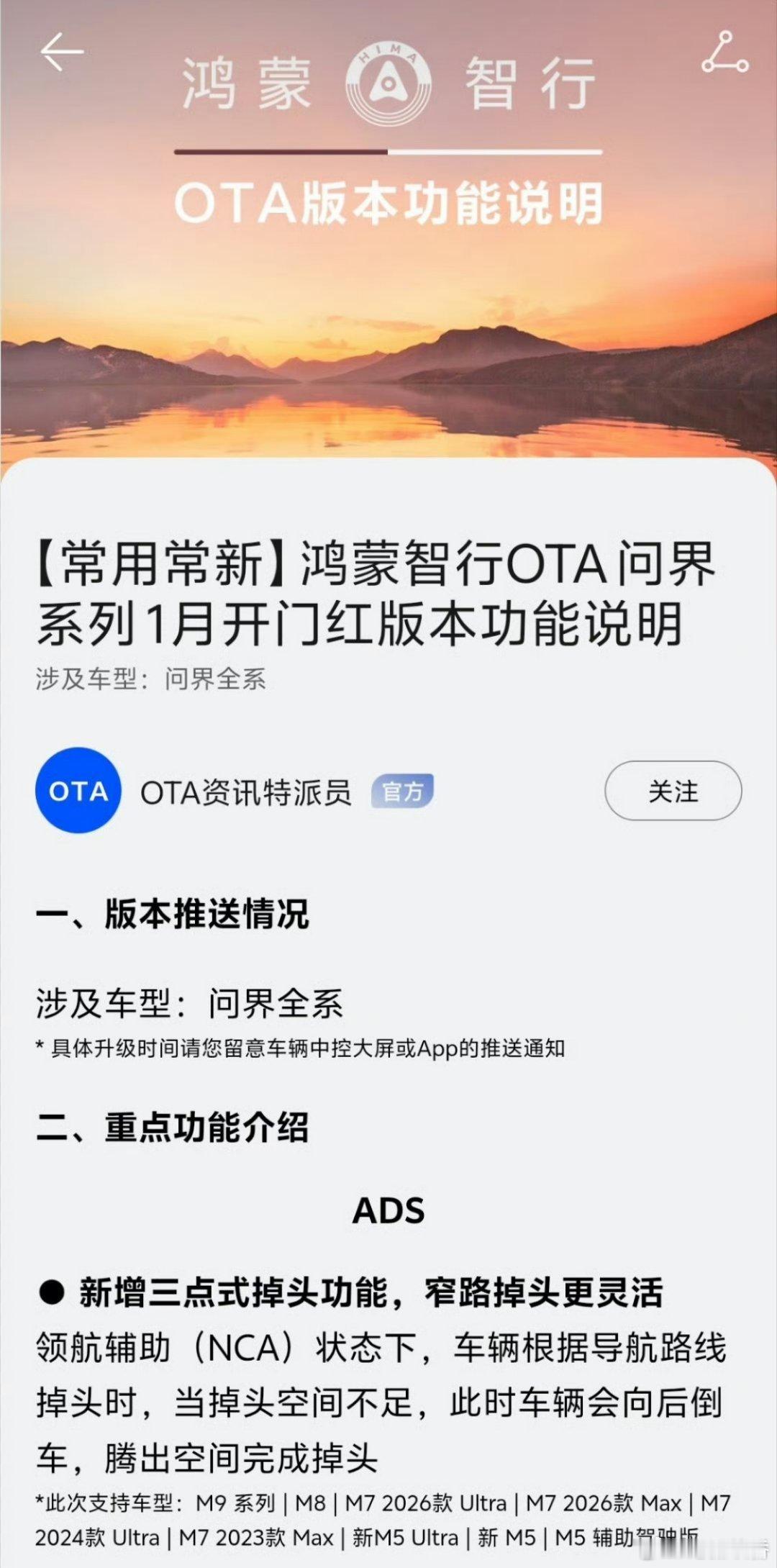Image resolution: width=777 pixels, height=1568 pixels.
Task: Select the 鸿蒙 text in the header banner
Action: pos(244,85)
